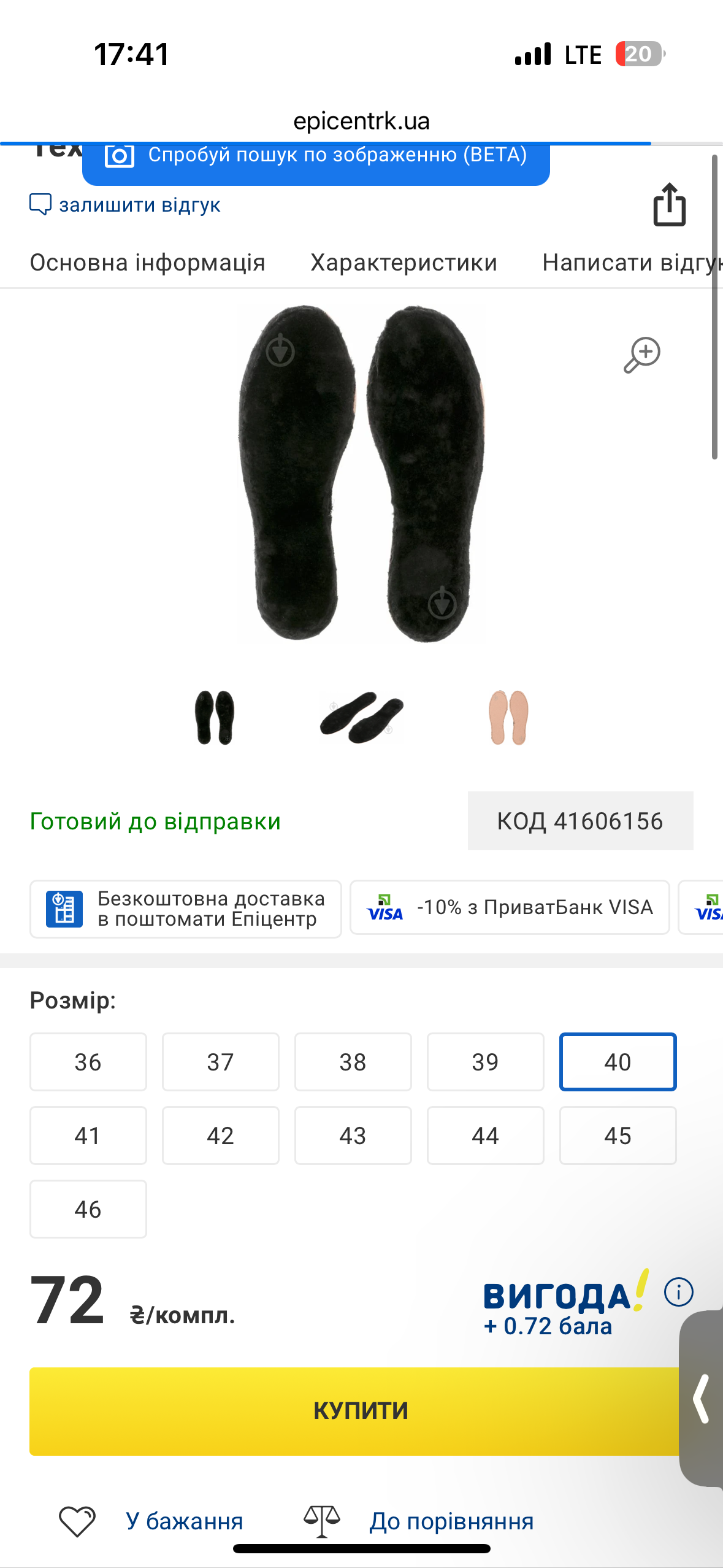Choose size 38
This screenshot has height=1568, width=723.
coord(353,1062)
